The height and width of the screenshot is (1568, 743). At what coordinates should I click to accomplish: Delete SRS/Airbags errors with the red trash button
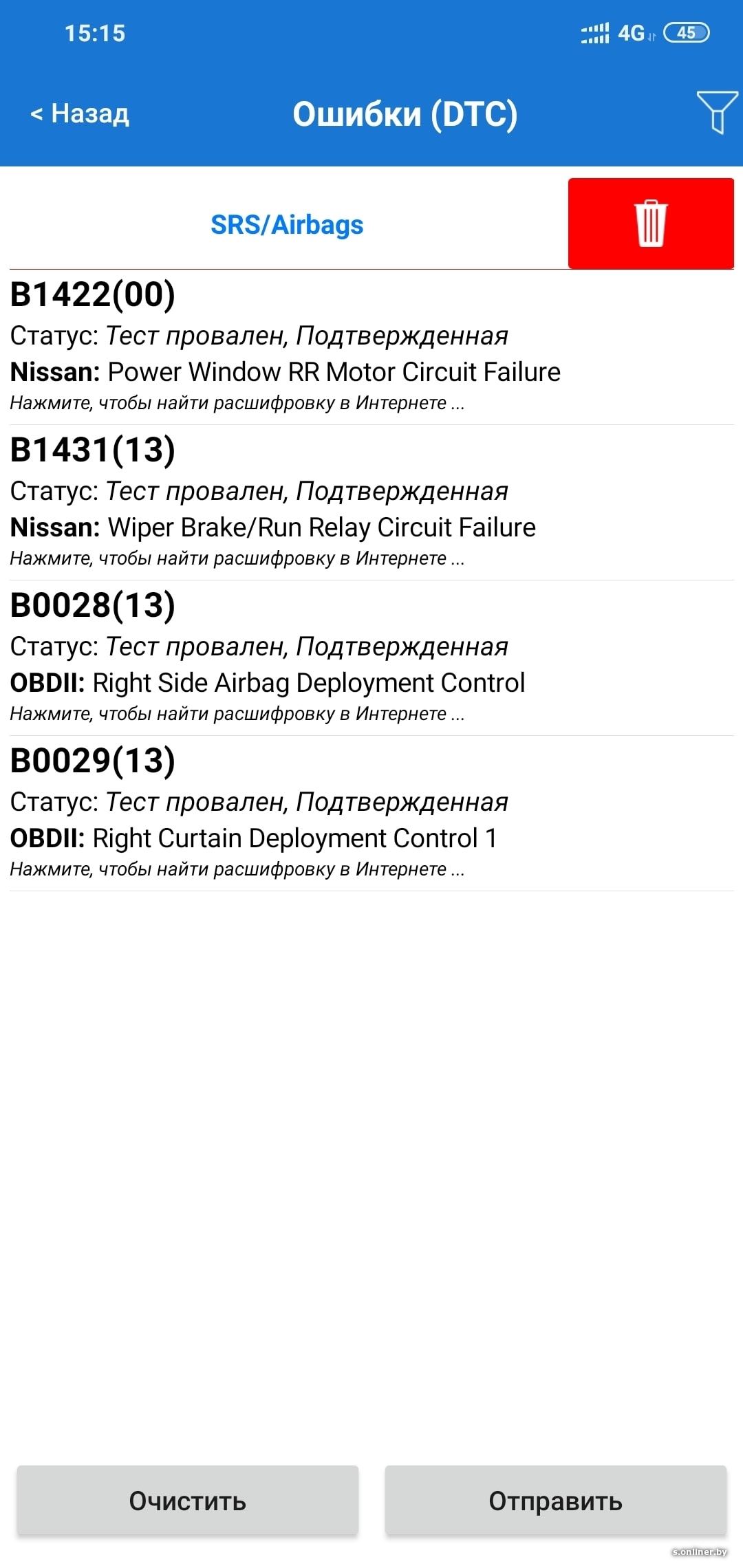tap(650, 223)
